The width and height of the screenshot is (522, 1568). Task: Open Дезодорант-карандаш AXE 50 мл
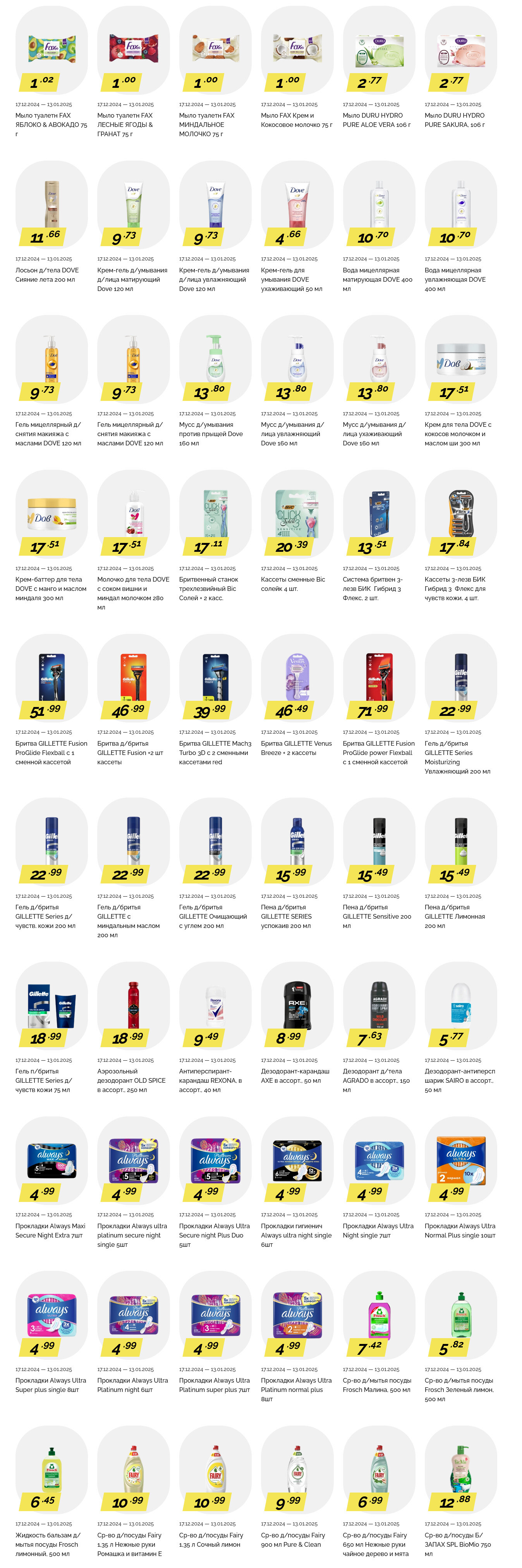click(x=297, y=1007)
